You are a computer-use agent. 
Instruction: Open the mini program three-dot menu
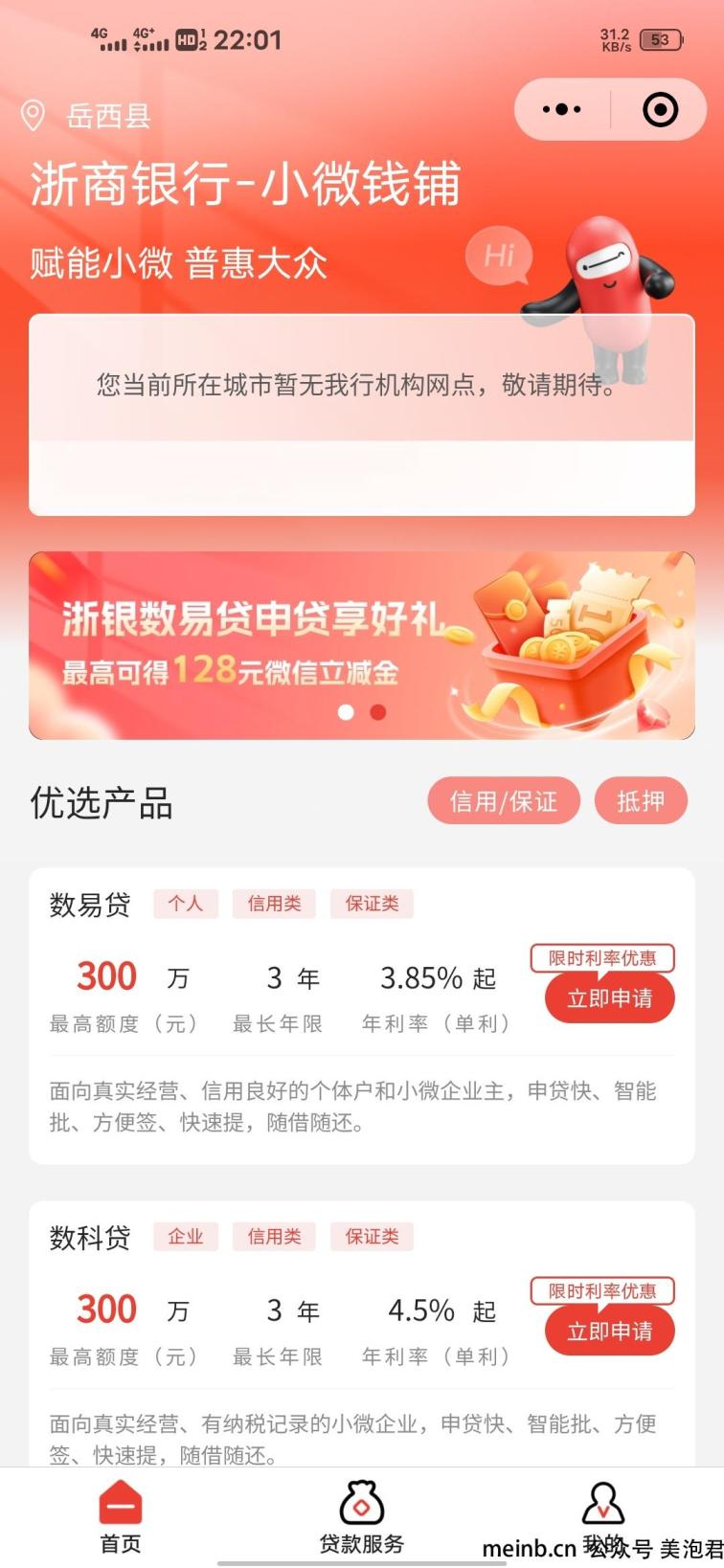click(562, 110)
